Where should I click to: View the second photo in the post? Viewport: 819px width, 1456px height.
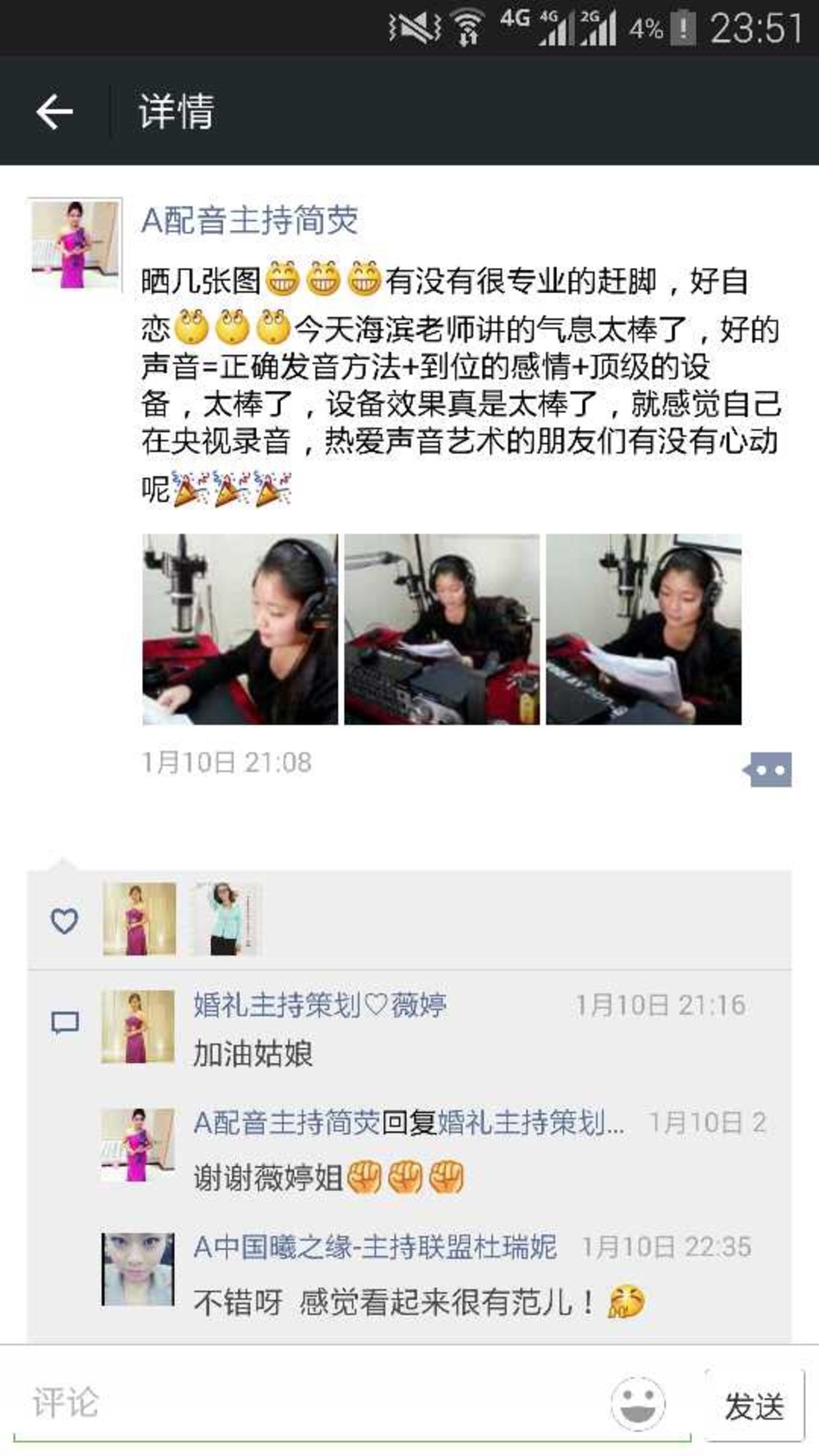[x=441, y=629]
